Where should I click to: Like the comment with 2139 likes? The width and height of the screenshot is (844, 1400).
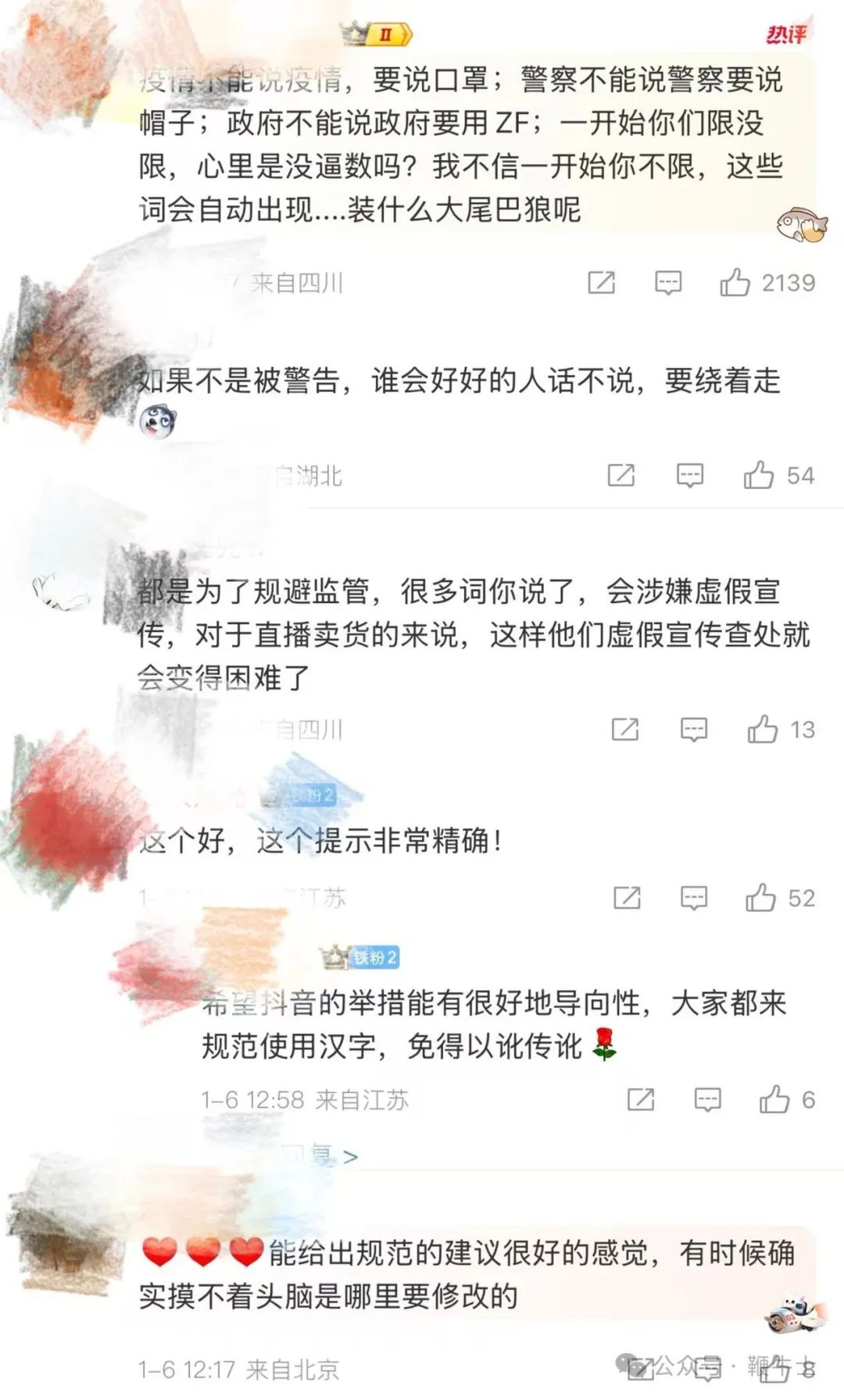click(735, 282)
